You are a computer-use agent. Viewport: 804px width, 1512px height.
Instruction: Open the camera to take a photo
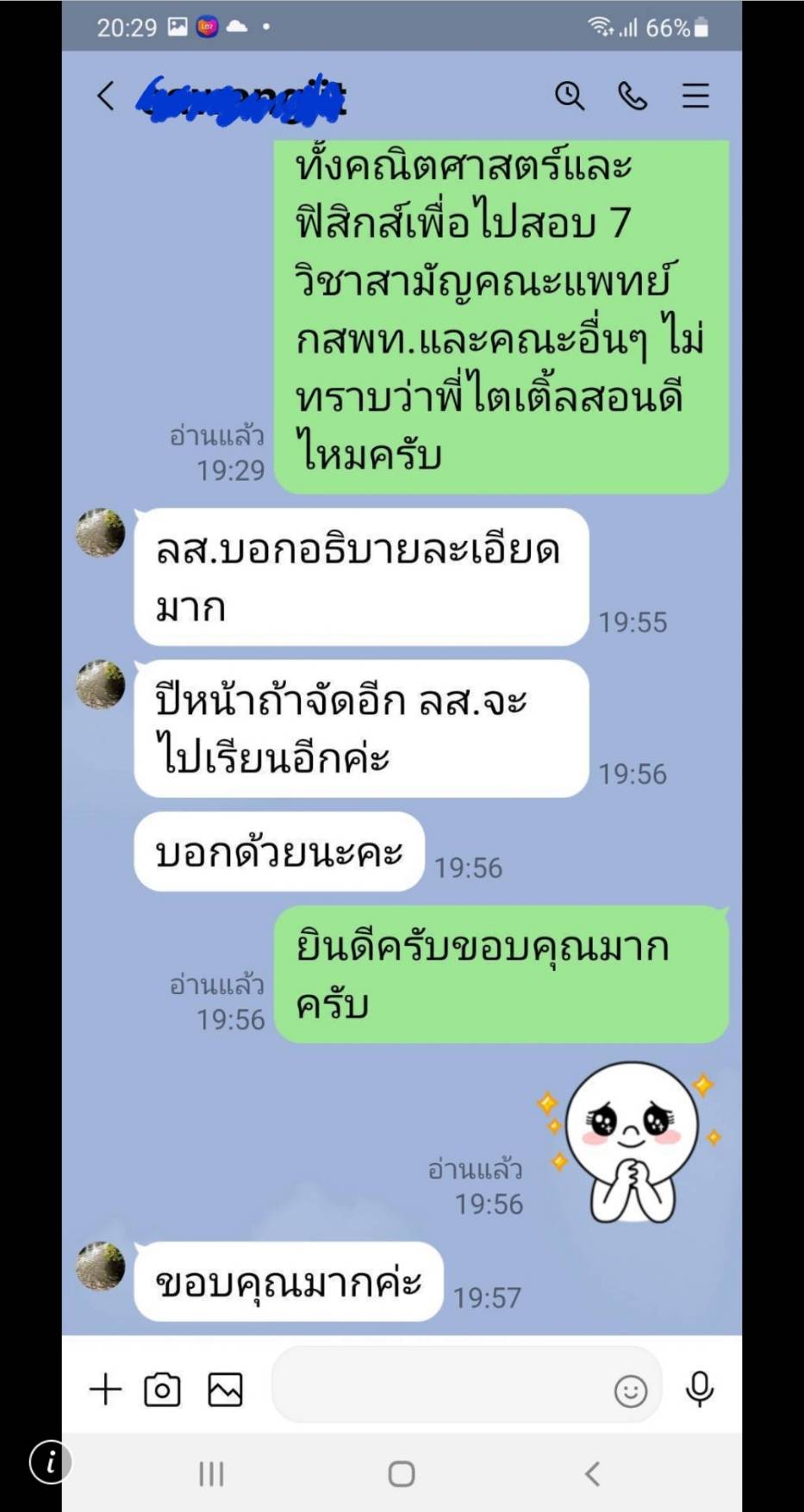(163, 1390)
